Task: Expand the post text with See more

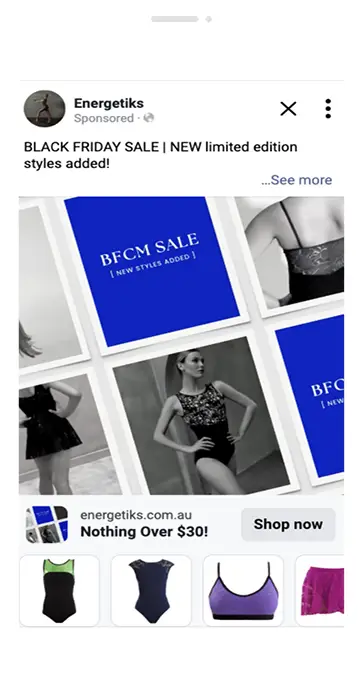Action: click(x=296, y=180)
